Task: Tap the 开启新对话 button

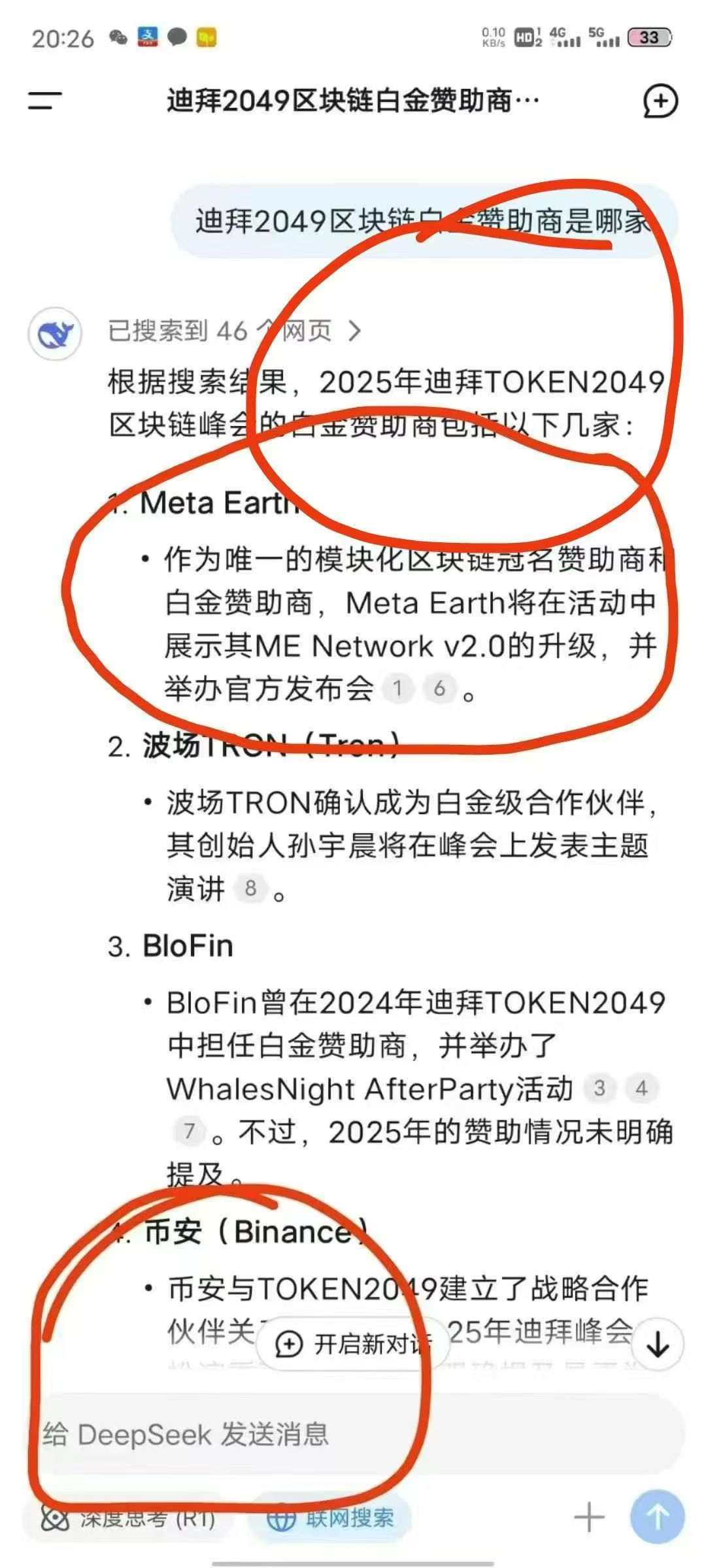Action: click(x=354, y=1345)
